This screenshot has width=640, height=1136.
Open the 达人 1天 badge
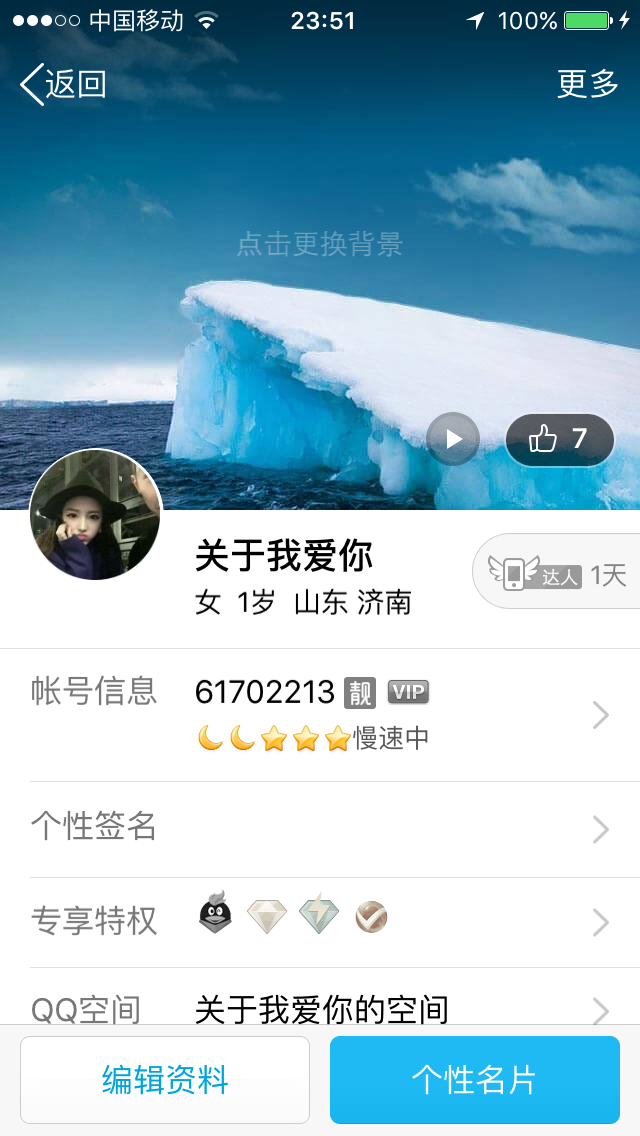click(557, 572)
